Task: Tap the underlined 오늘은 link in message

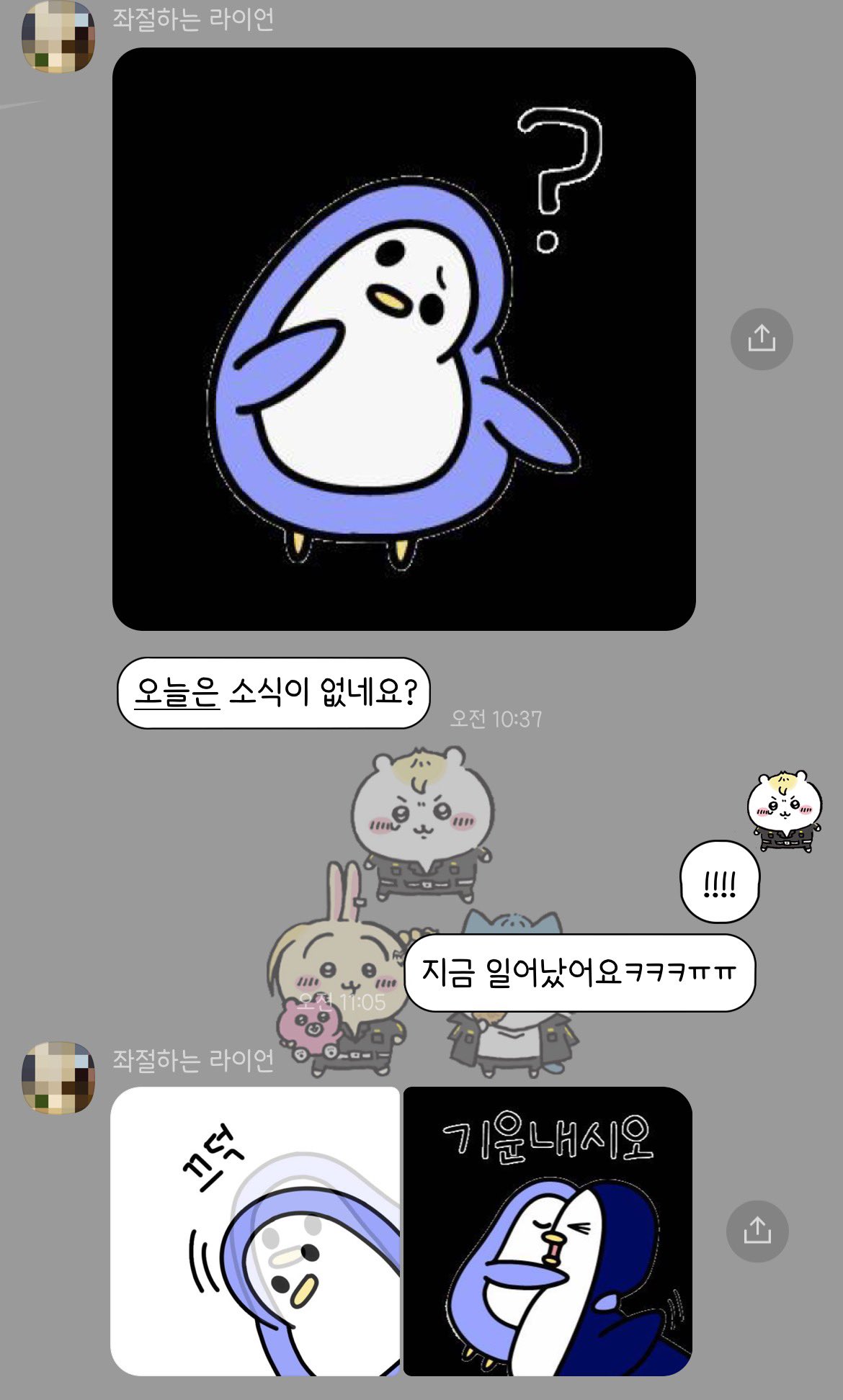Action: pyautogui.click(x=177, y=692)
